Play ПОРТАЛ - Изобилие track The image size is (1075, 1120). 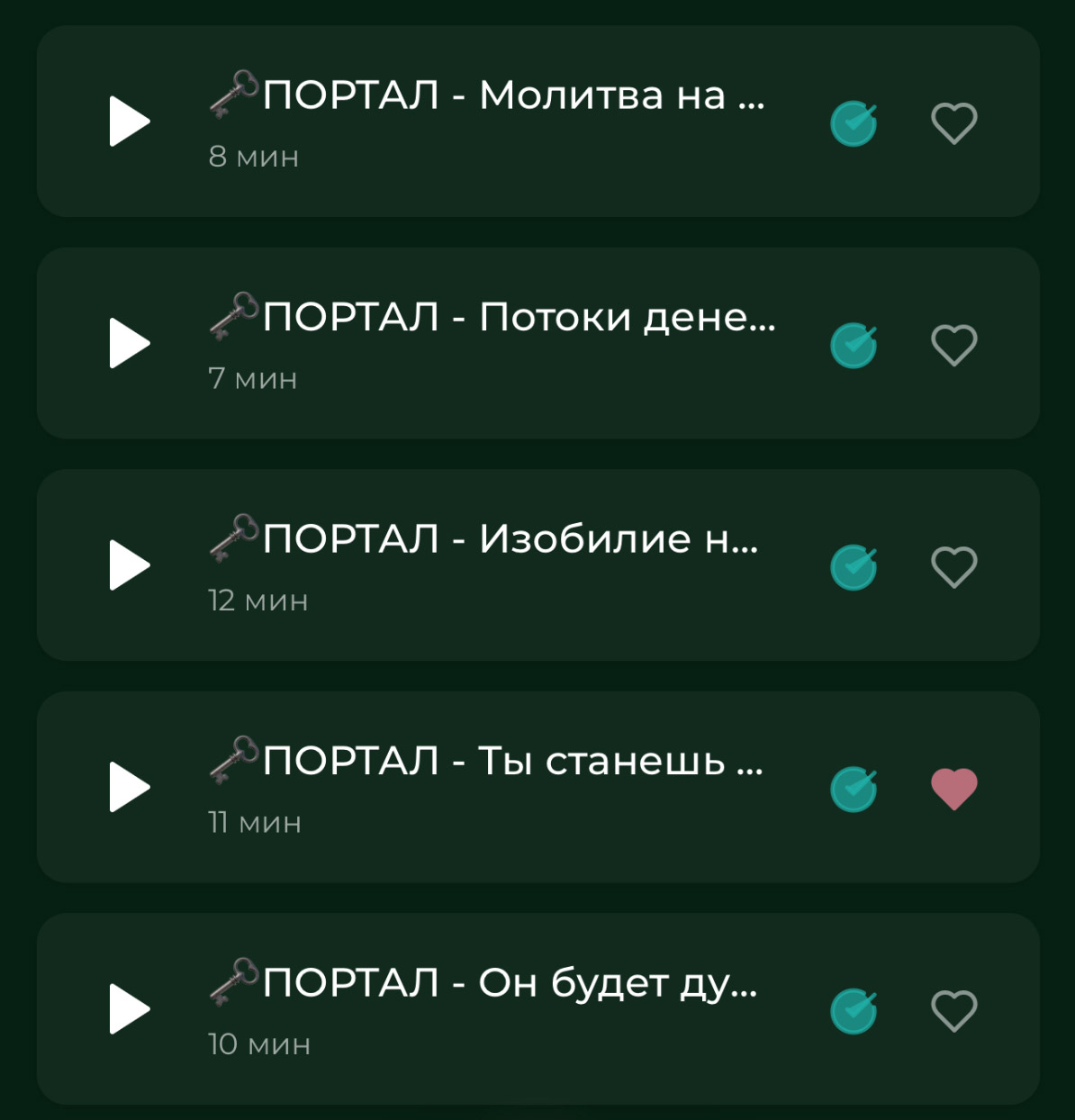point(129,565)
